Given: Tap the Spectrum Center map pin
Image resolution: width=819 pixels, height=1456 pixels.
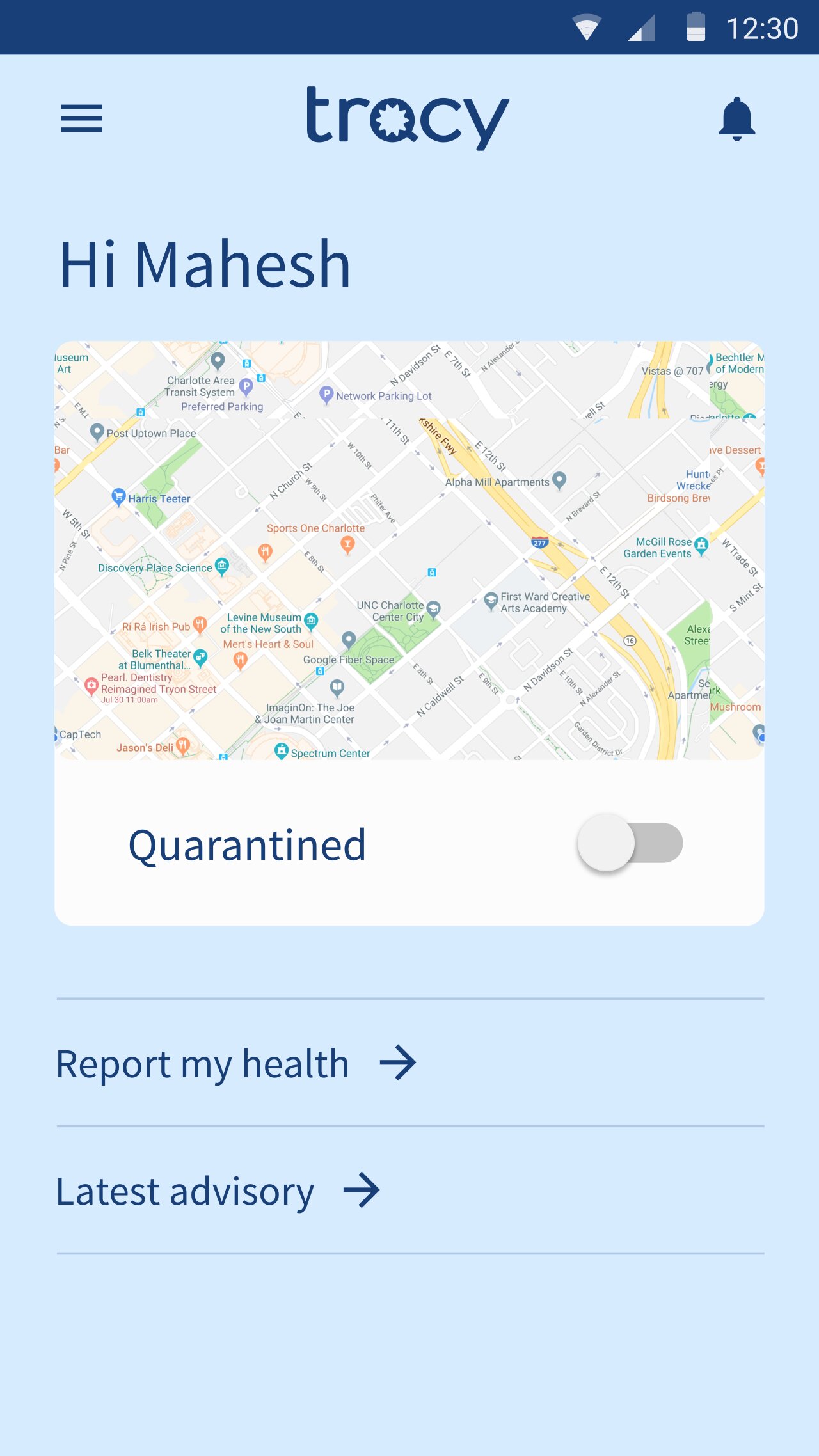Looking at the screenshot, I should tap(280, 750).
